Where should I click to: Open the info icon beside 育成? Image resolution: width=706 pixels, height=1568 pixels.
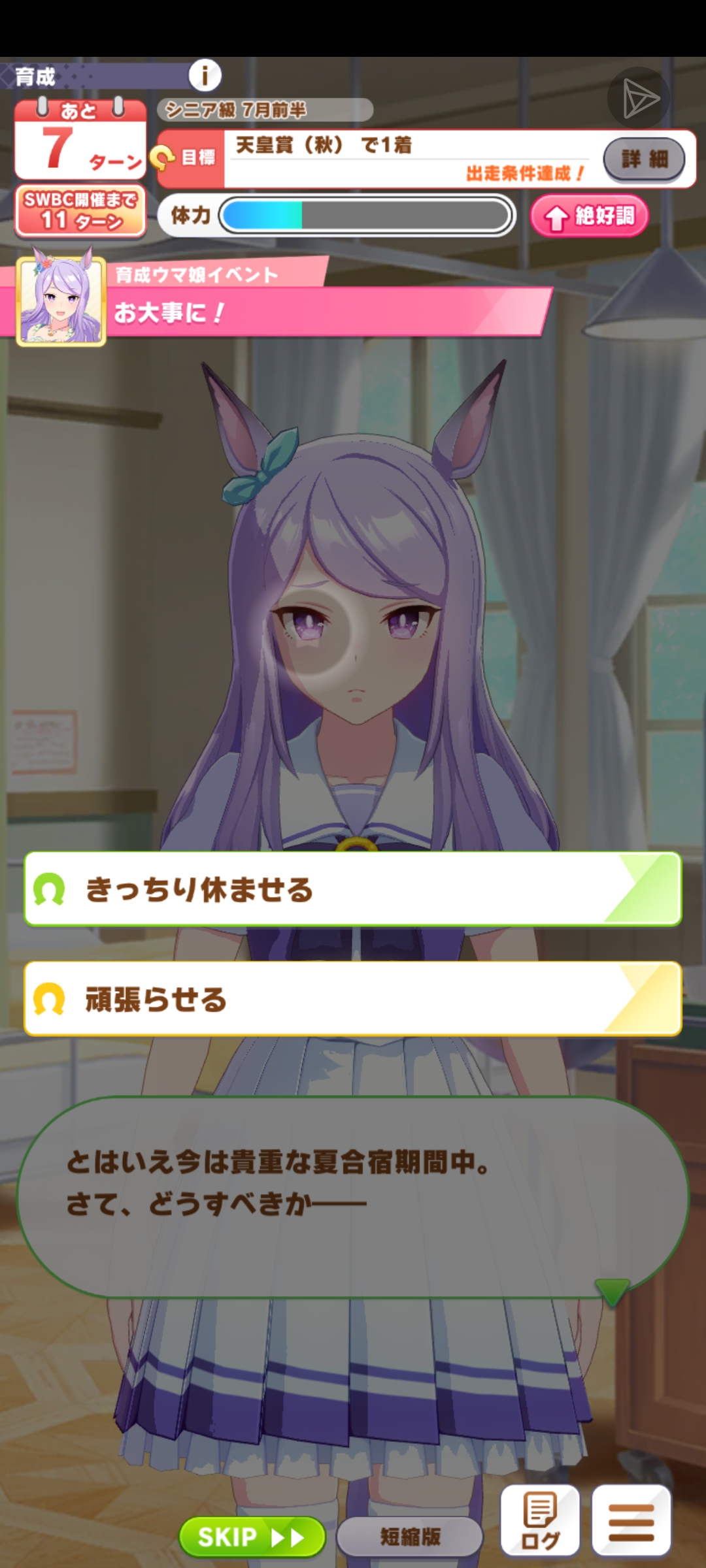[205, 76]
